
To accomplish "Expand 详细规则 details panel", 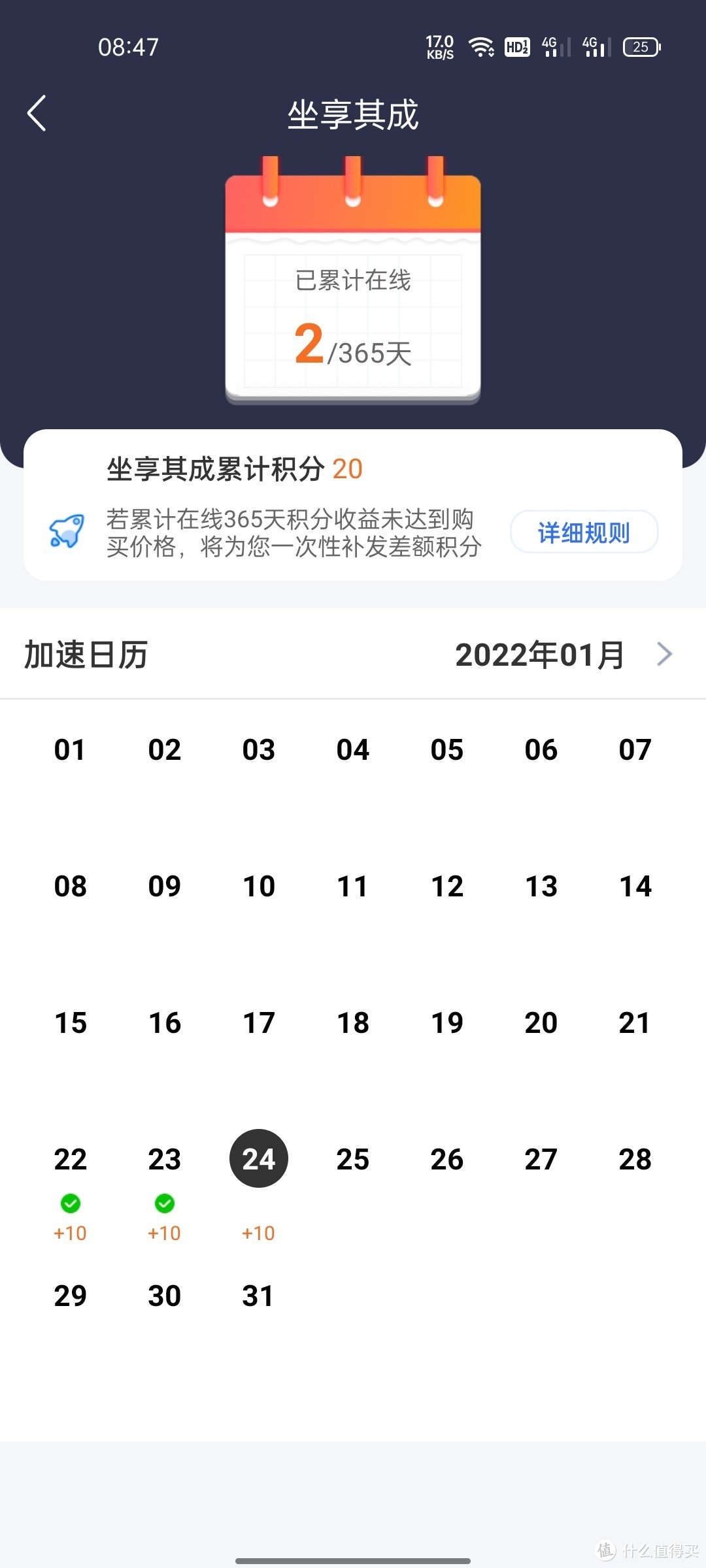I will click(584, 532).
